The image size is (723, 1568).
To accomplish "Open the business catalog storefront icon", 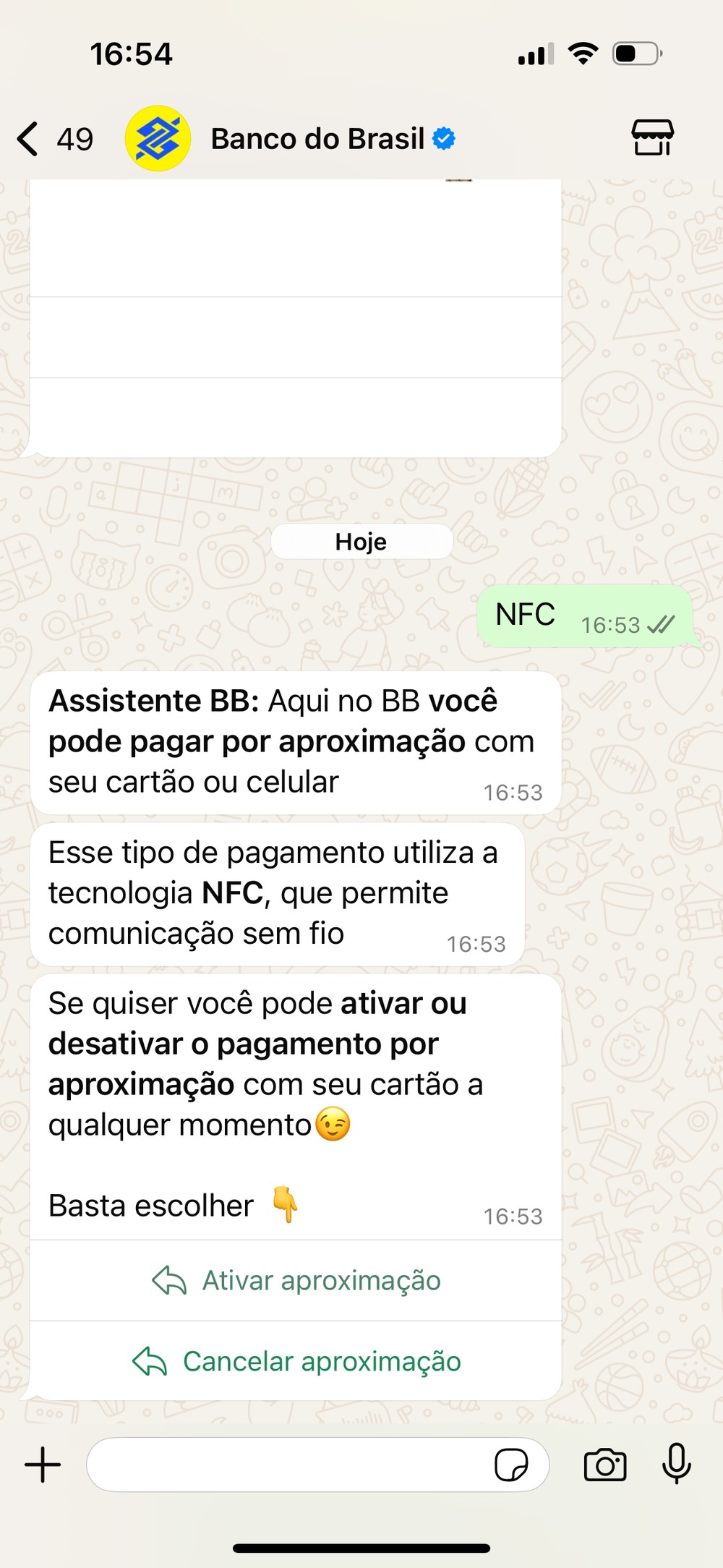I will [653, 137].
